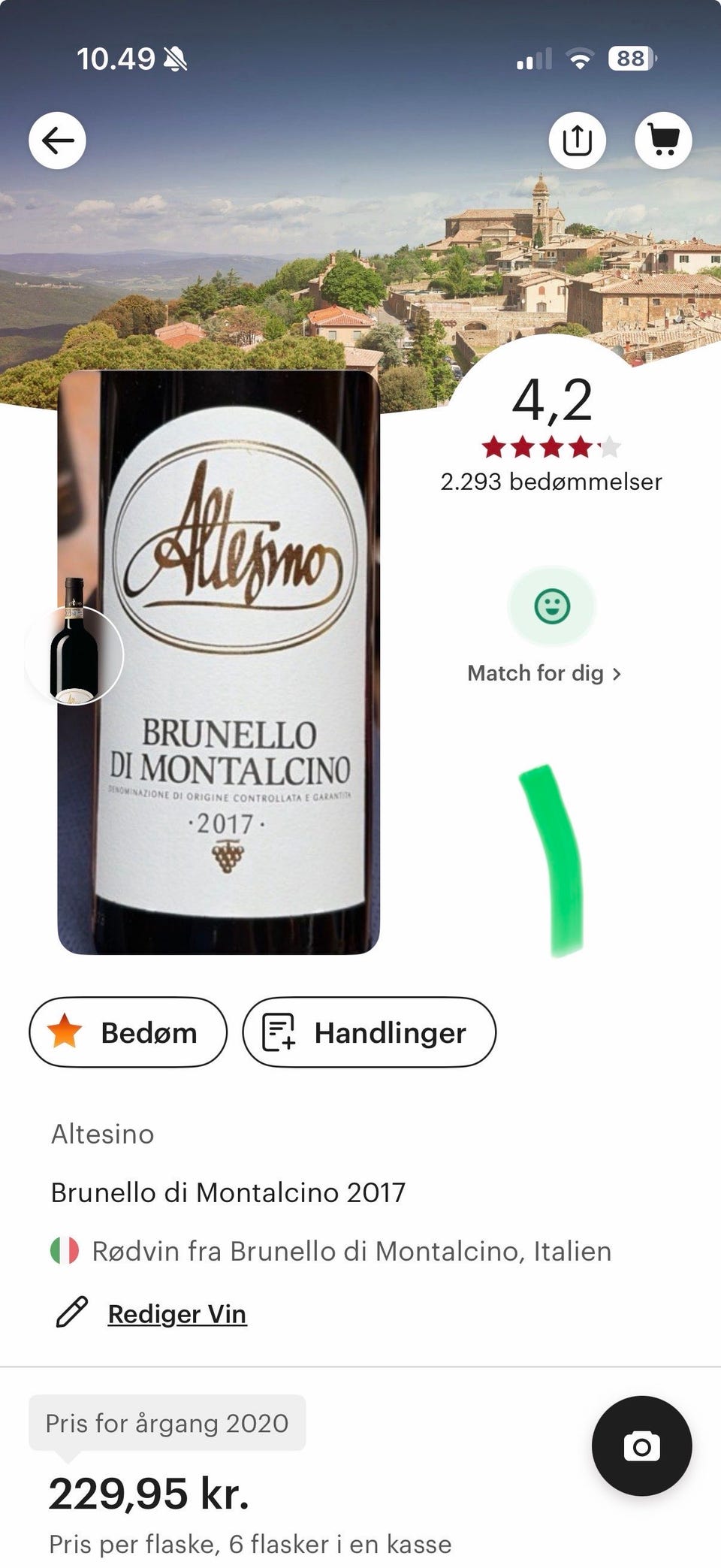Open Rediger Vin to edit the wine
The width and height of the screenshot is (721, 1568).
(x=176, y=1313)
